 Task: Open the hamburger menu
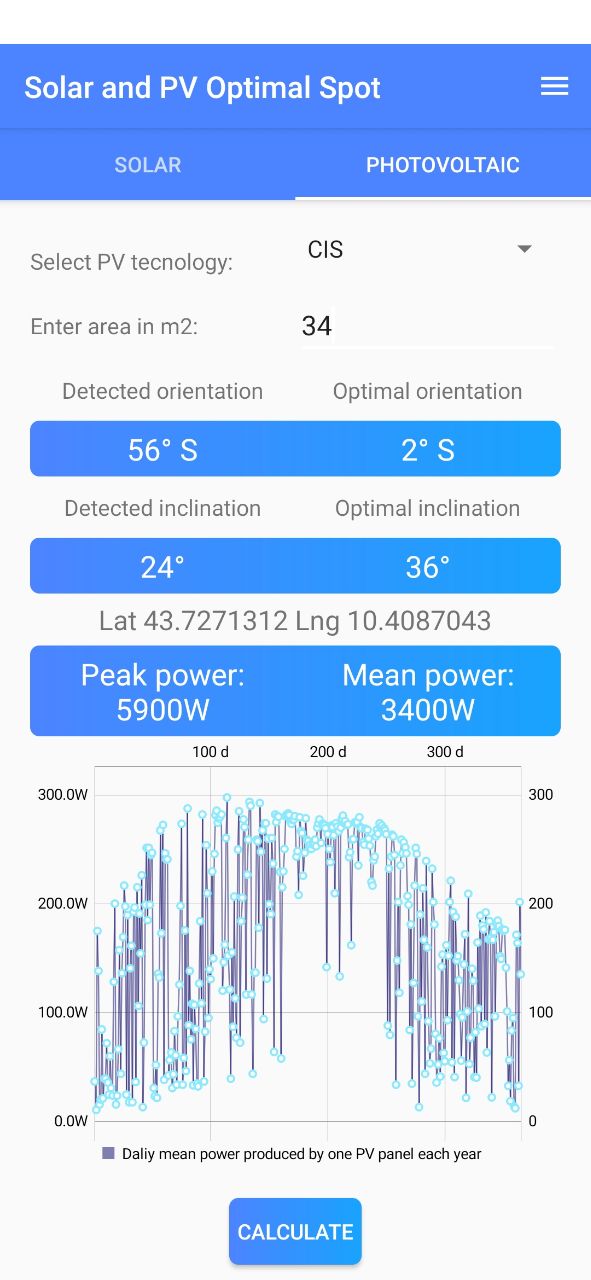554,87
